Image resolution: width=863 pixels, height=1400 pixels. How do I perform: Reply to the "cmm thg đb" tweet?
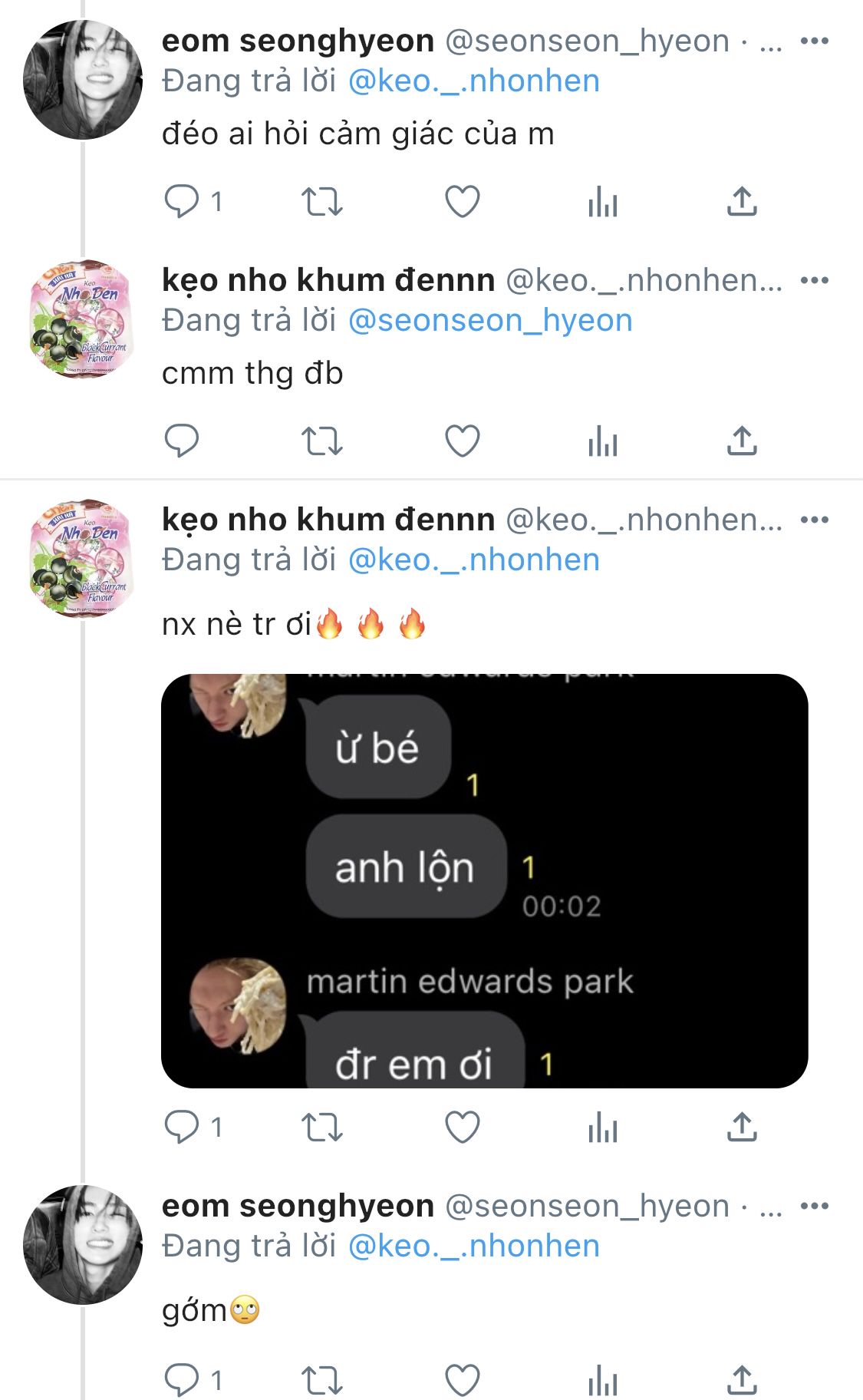[x=182, y=441]
